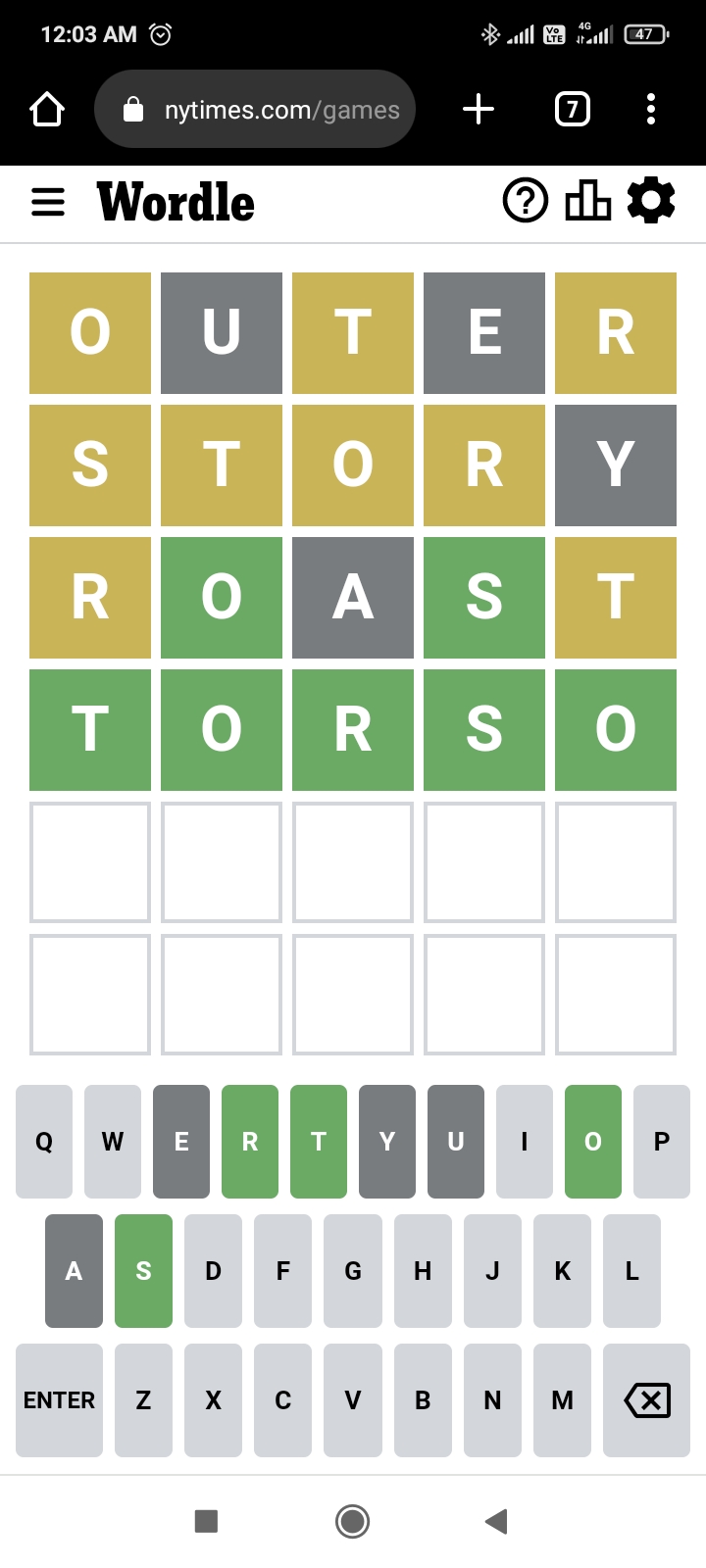Screen dimensions: 706x1568
Task: Open the tab switcher showing 7
Action: click(573, 109)
